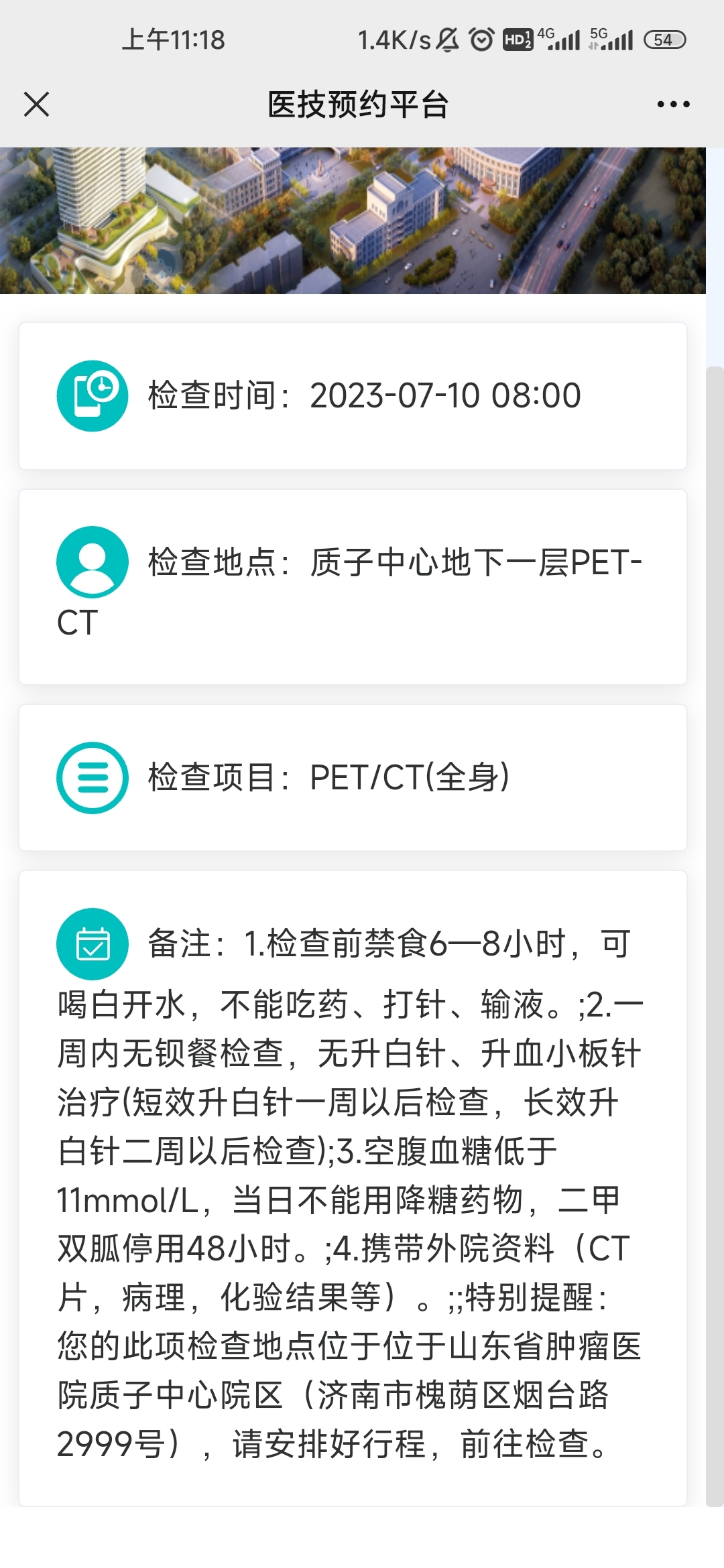Open the three-dot more options menu
This screenshot has height=1568, width=724.
tap(673, 105)
